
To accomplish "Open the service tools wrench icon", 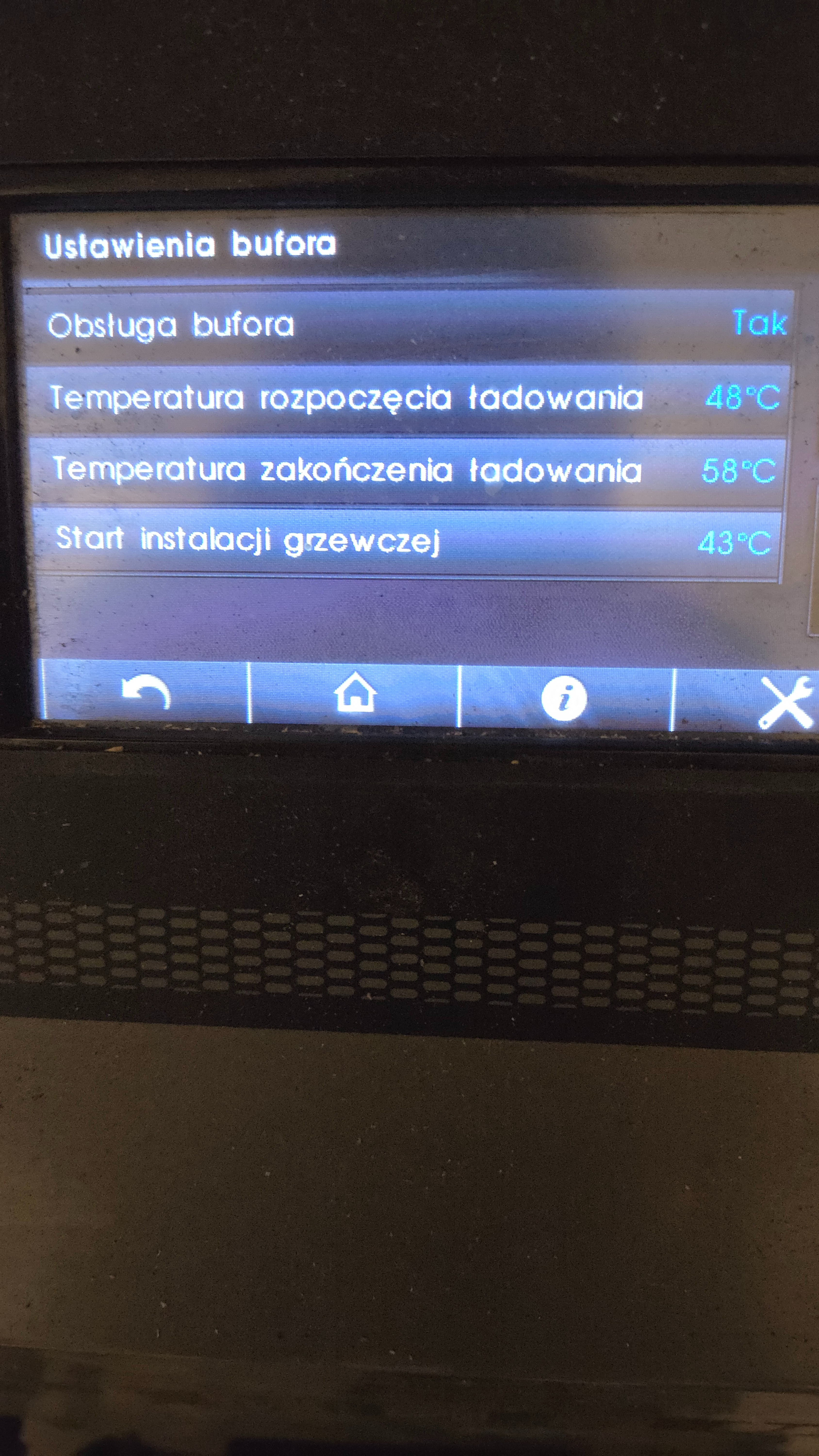I will tap(785, 702).
